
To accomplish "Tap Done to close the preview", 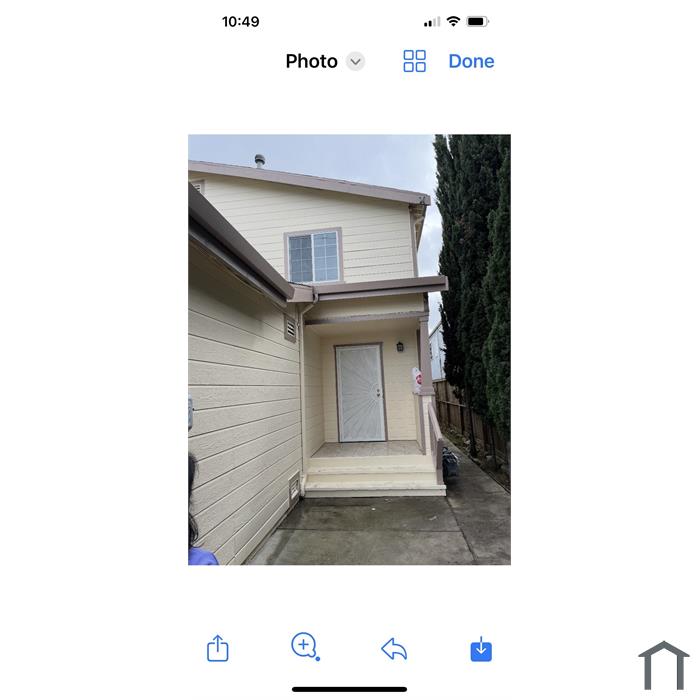I will tap(471, 61).
